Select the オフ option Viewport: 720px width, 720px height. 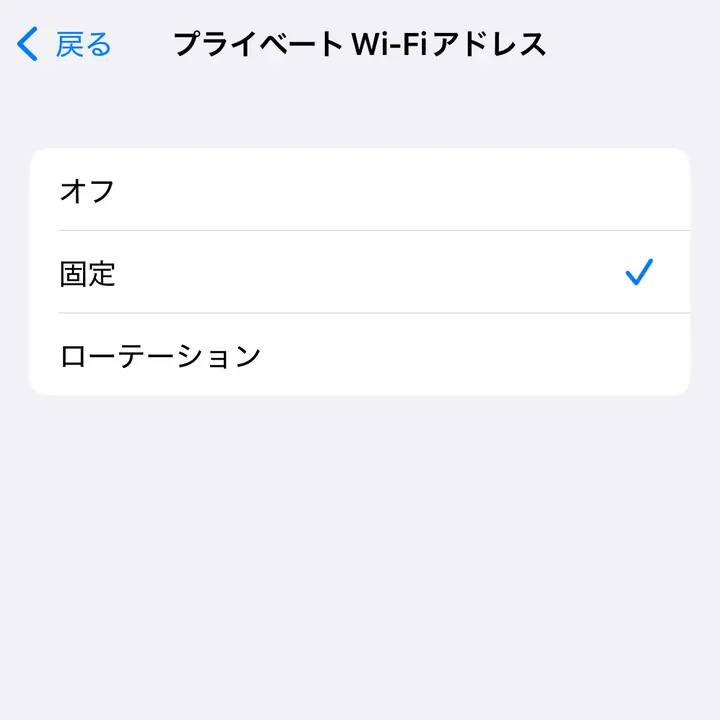pos(360,190)
